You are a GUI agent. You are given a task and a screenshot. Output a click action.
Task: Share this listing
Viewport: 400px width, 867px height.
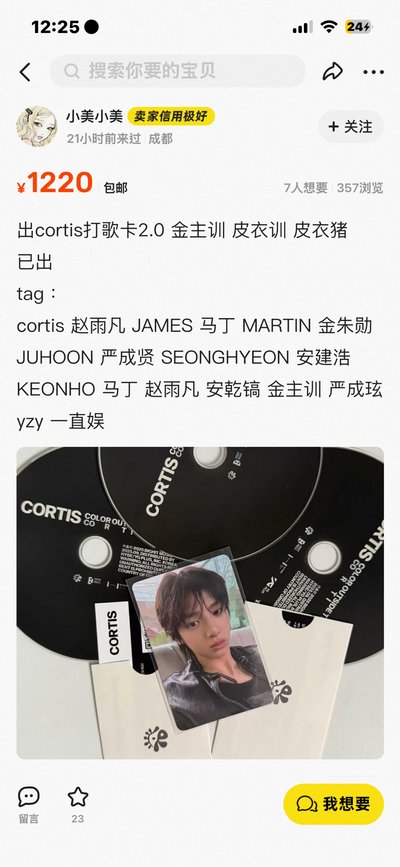pyautogui.click(x=333, y=71)
